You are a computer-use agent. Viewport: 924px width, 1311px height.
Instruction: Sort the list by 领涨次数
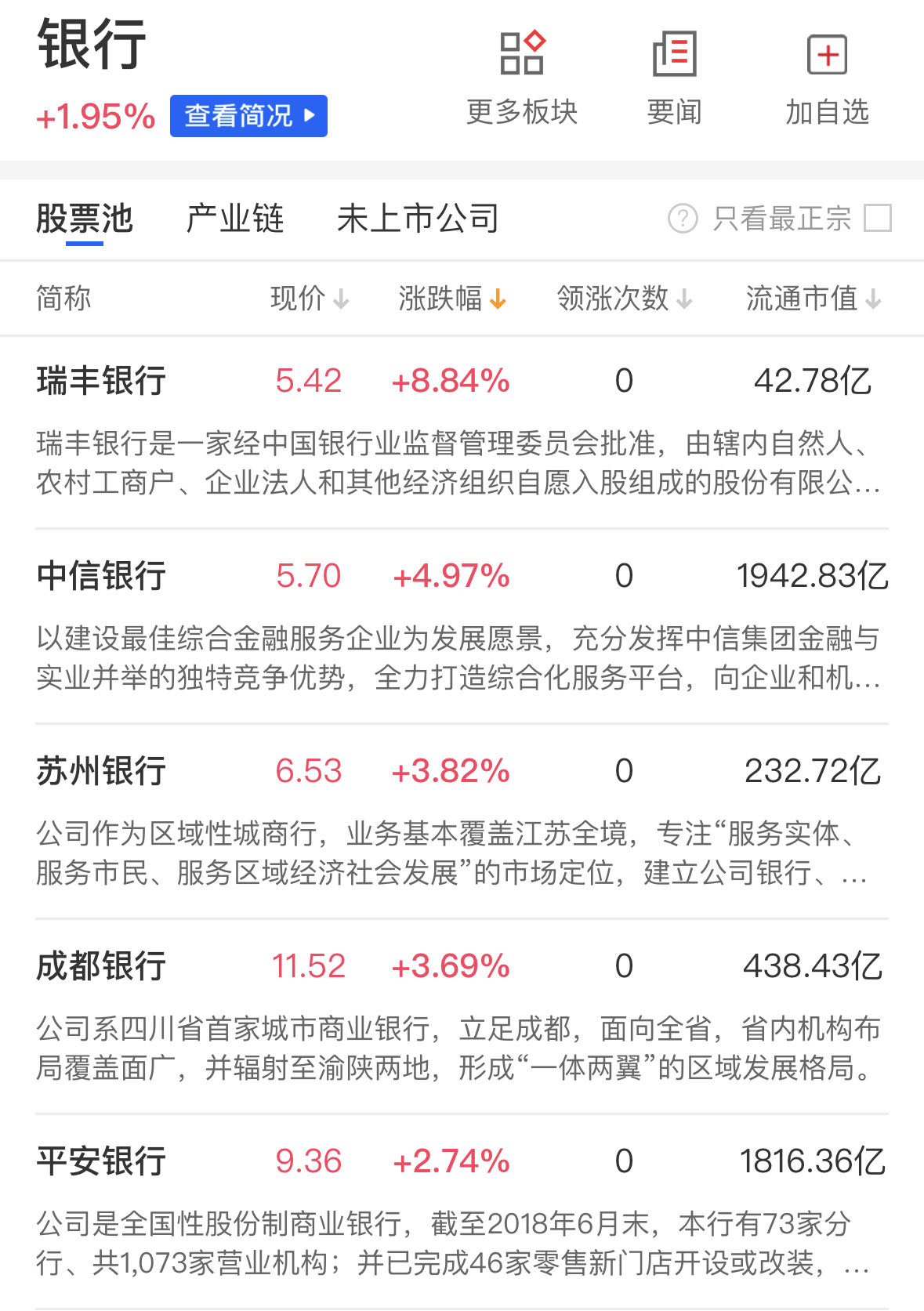click(x=625, y=299)
